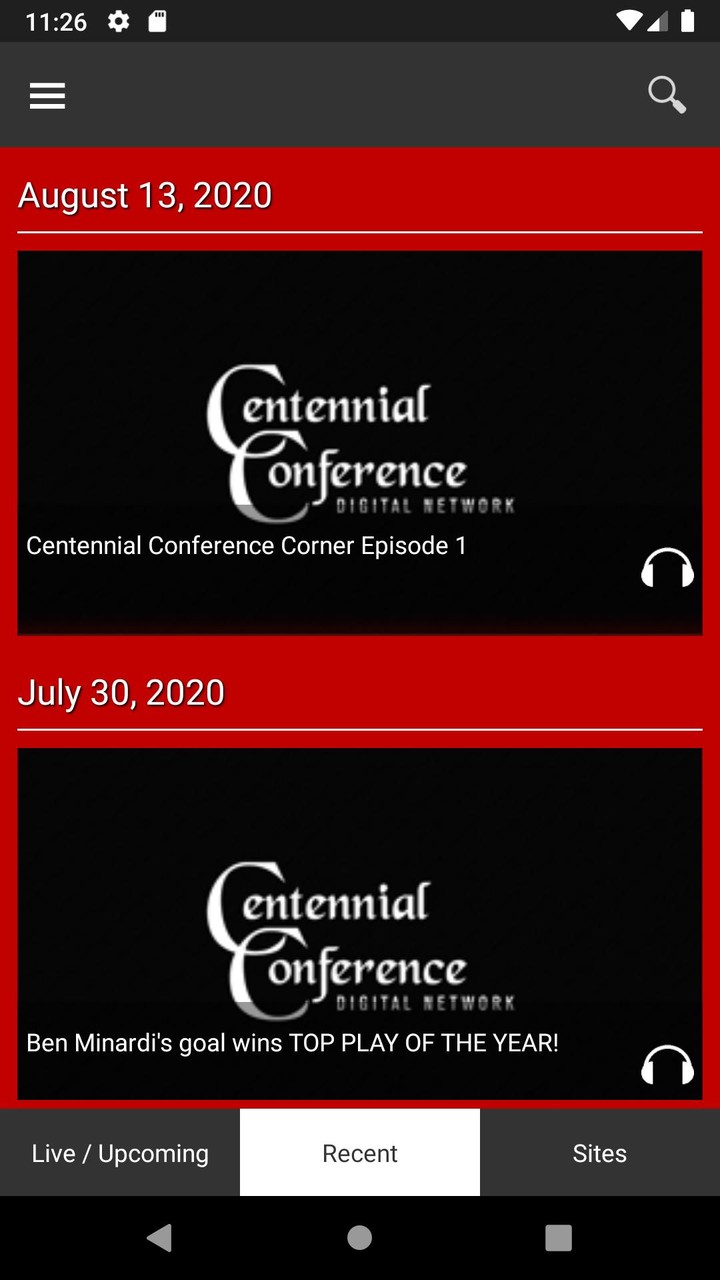This screenshot has width=720, height=1280.
Task: Open the search magnifier icon
Action: [666, 96]
